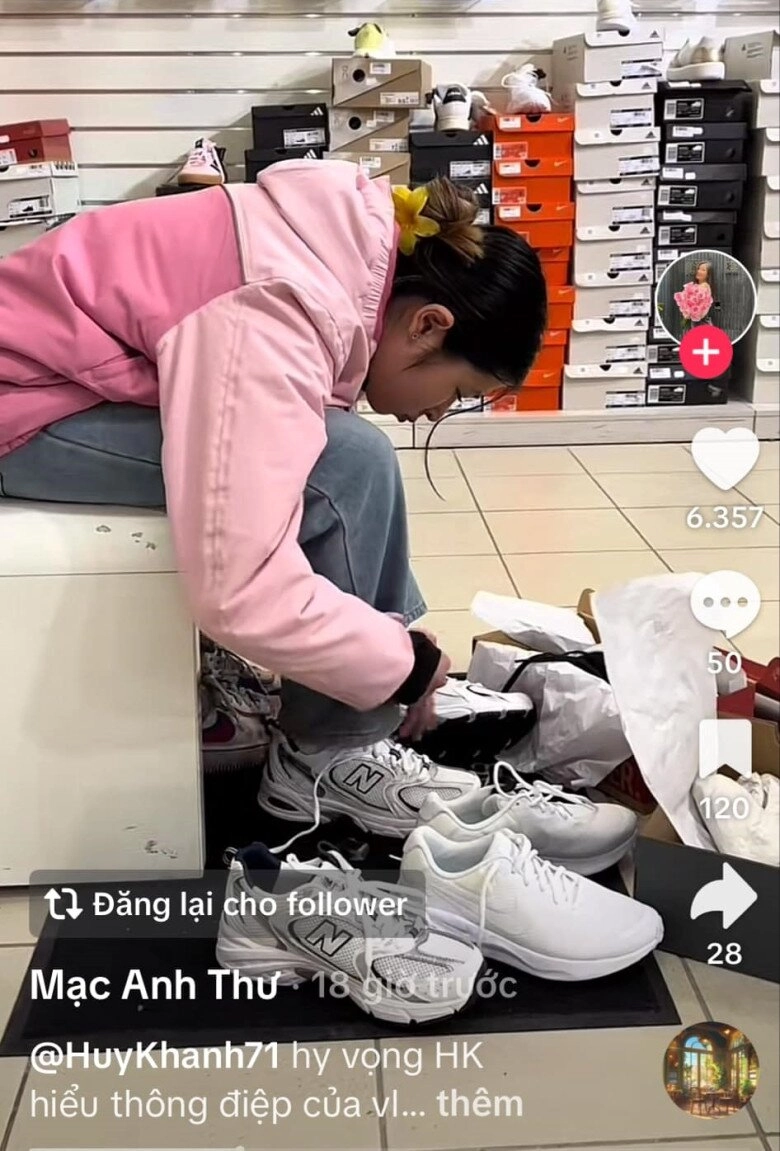Follow creator via the red plus button
Viewport: 780px width, 1151px height.
tap(705, 352)
